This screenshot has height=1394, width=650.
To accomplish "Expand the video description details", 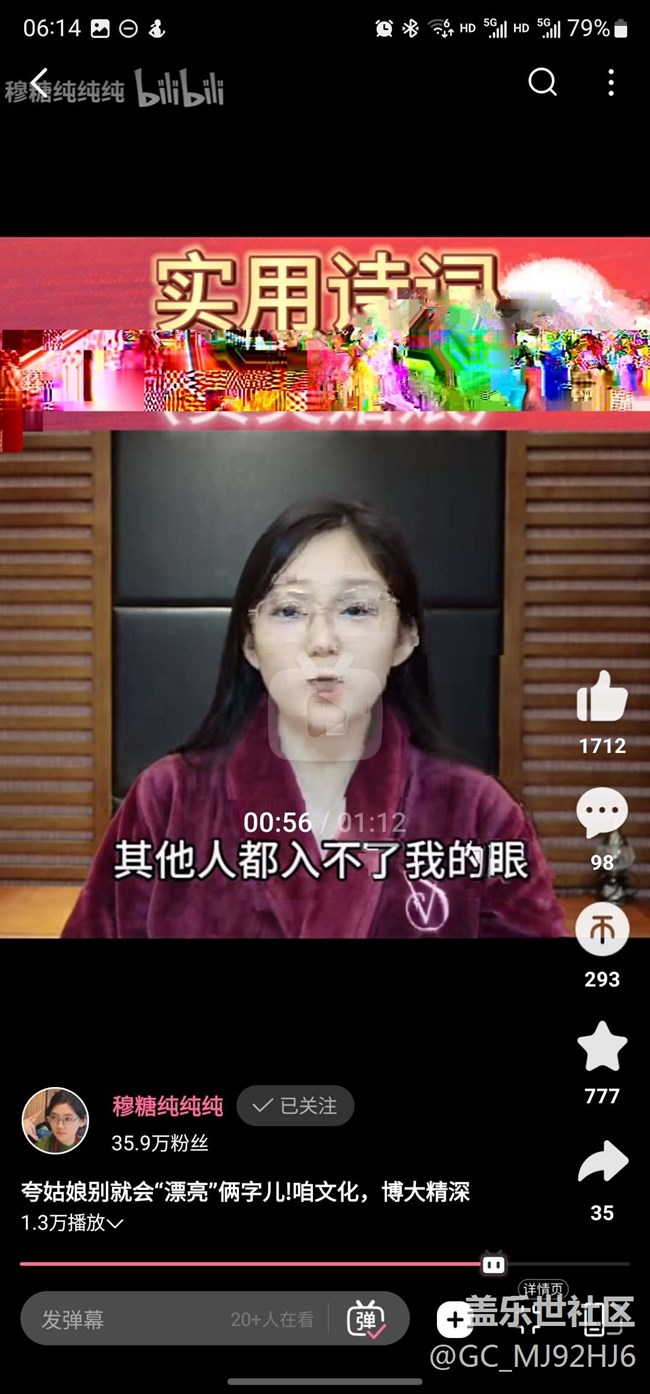I will pos(114,1223).
